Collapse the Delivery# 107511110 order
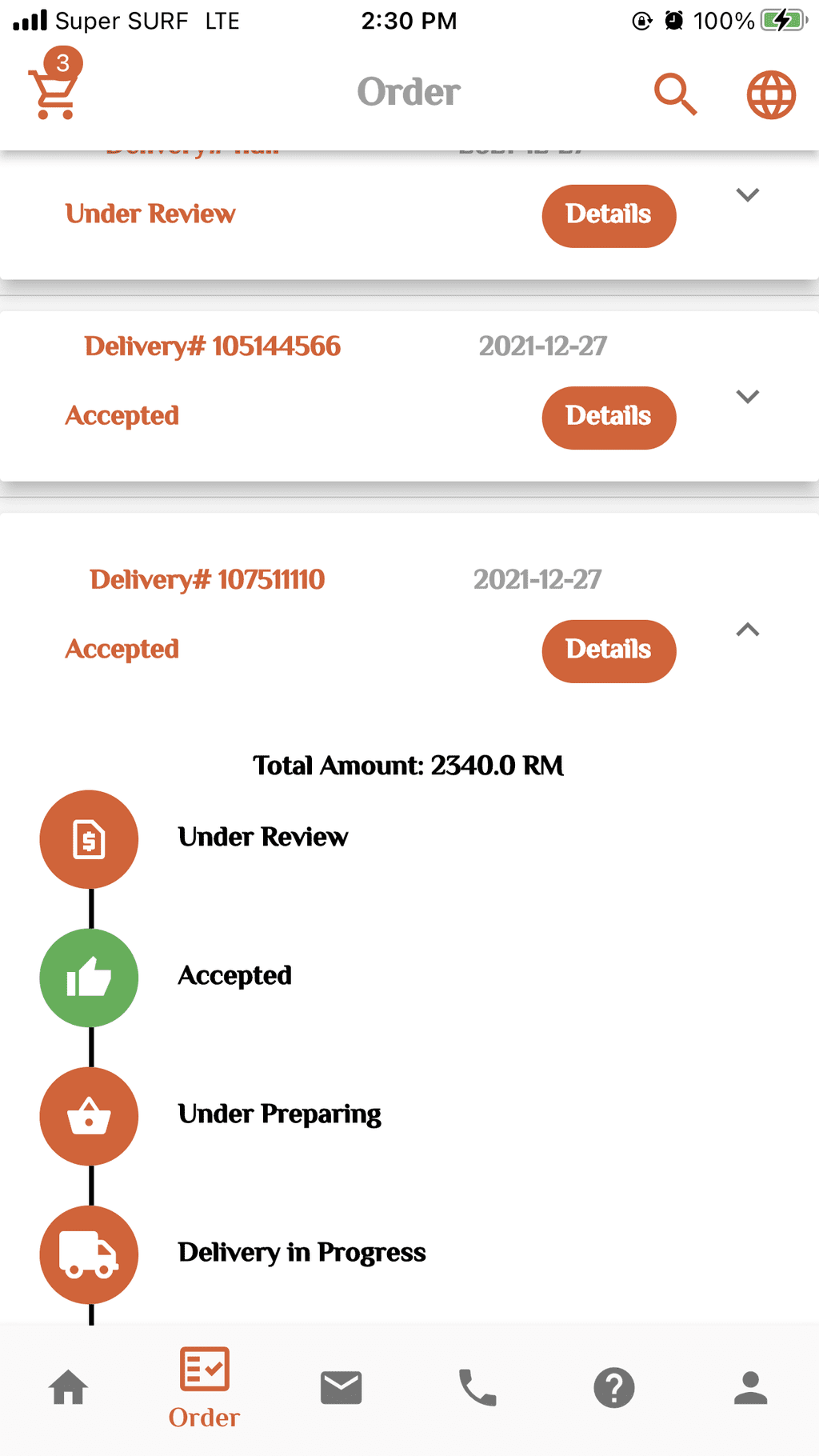The width and height of the screenshot is (819, 1456). click(x=747, y=630)
